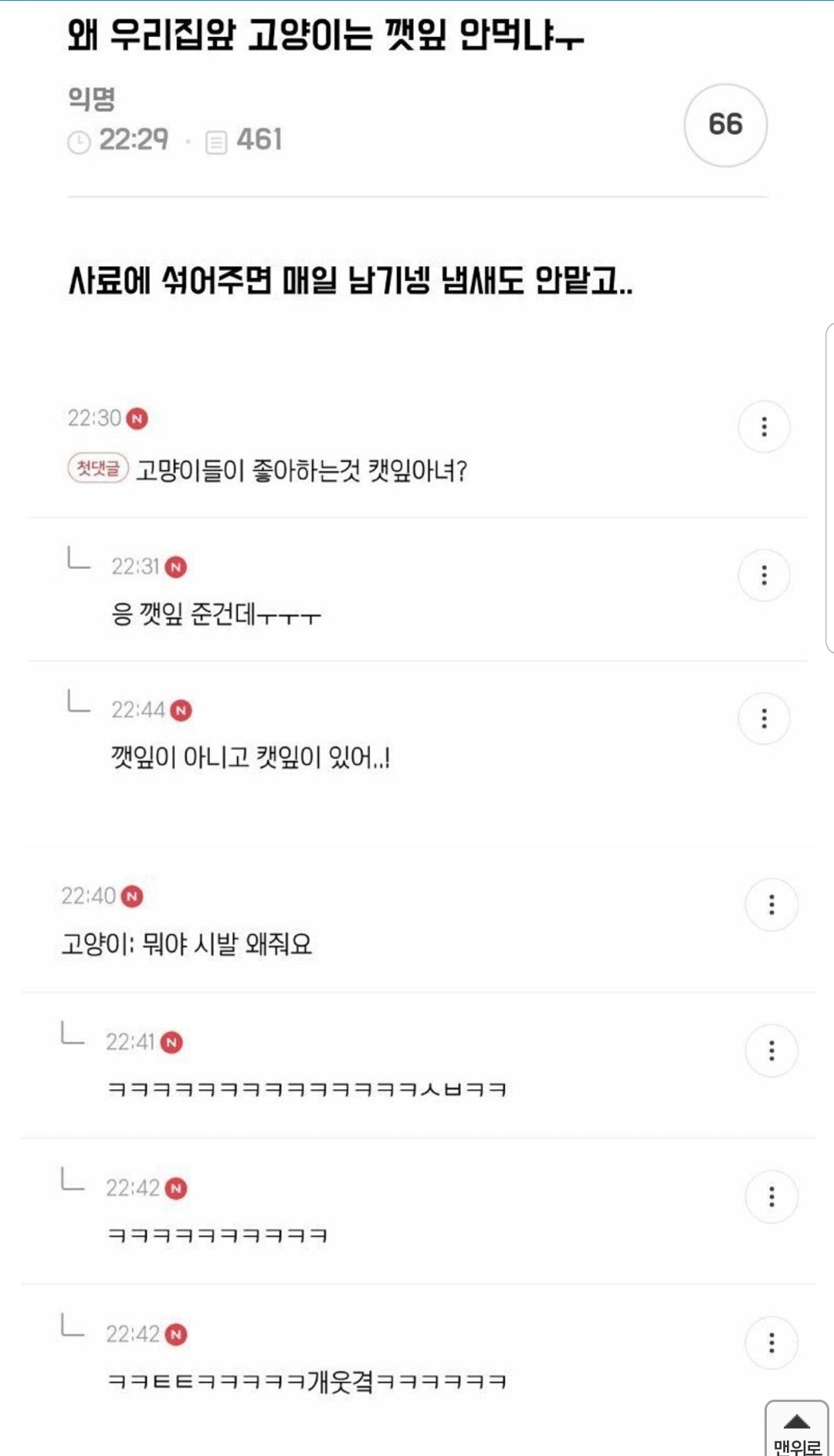Open the overflow menu on 22:31 reply
The height and width of the screenshot is (1456, 834).
click(764, 575)
